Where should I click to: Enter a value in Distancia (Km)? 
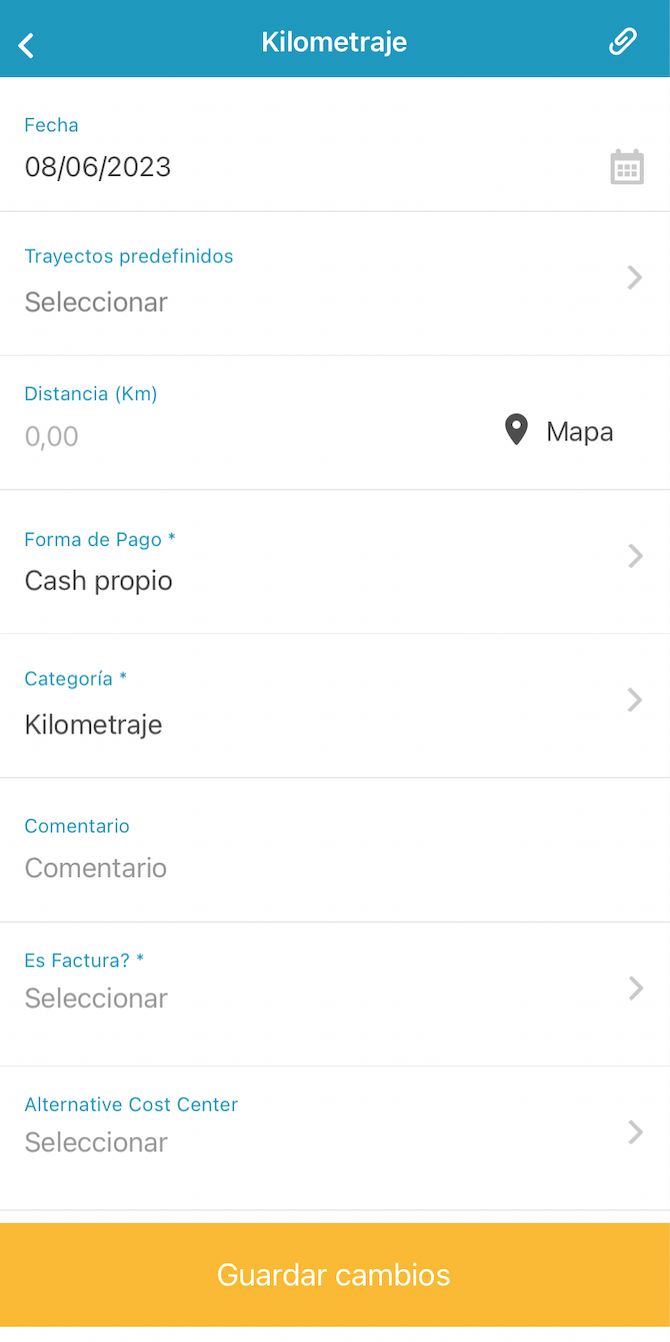click(x=200, y=436)
